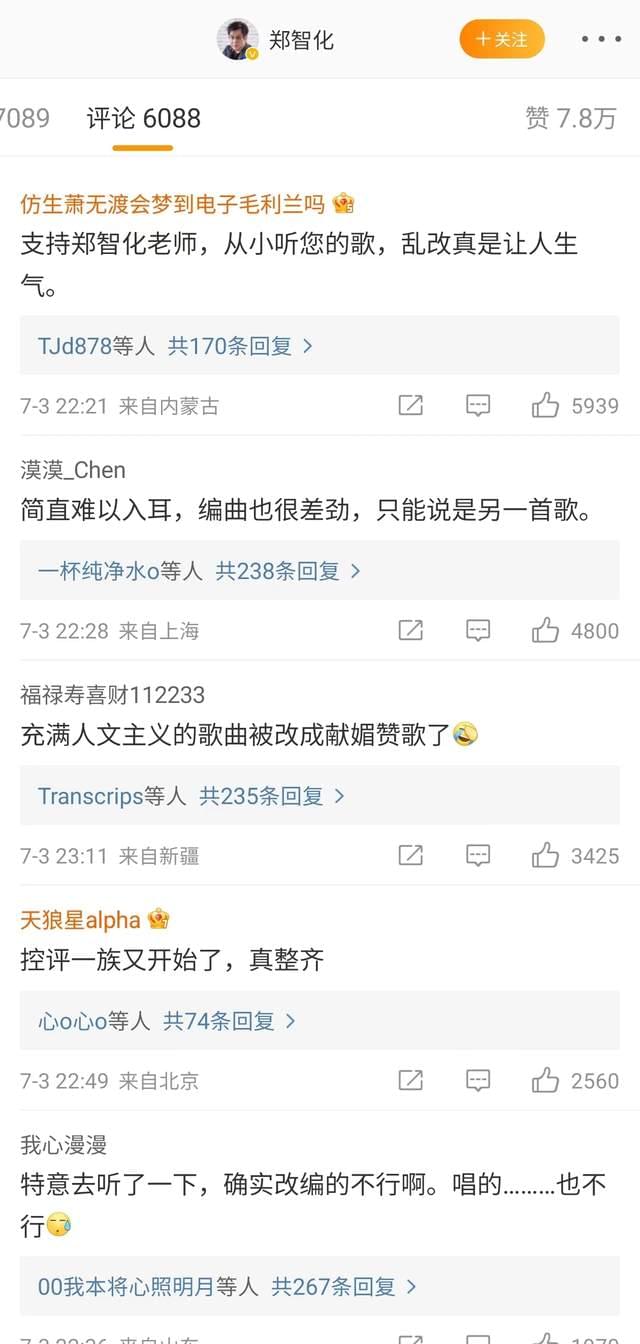Show the 74 replies from 心o心o等人

pyautogui.click(x=167, y=1021)
